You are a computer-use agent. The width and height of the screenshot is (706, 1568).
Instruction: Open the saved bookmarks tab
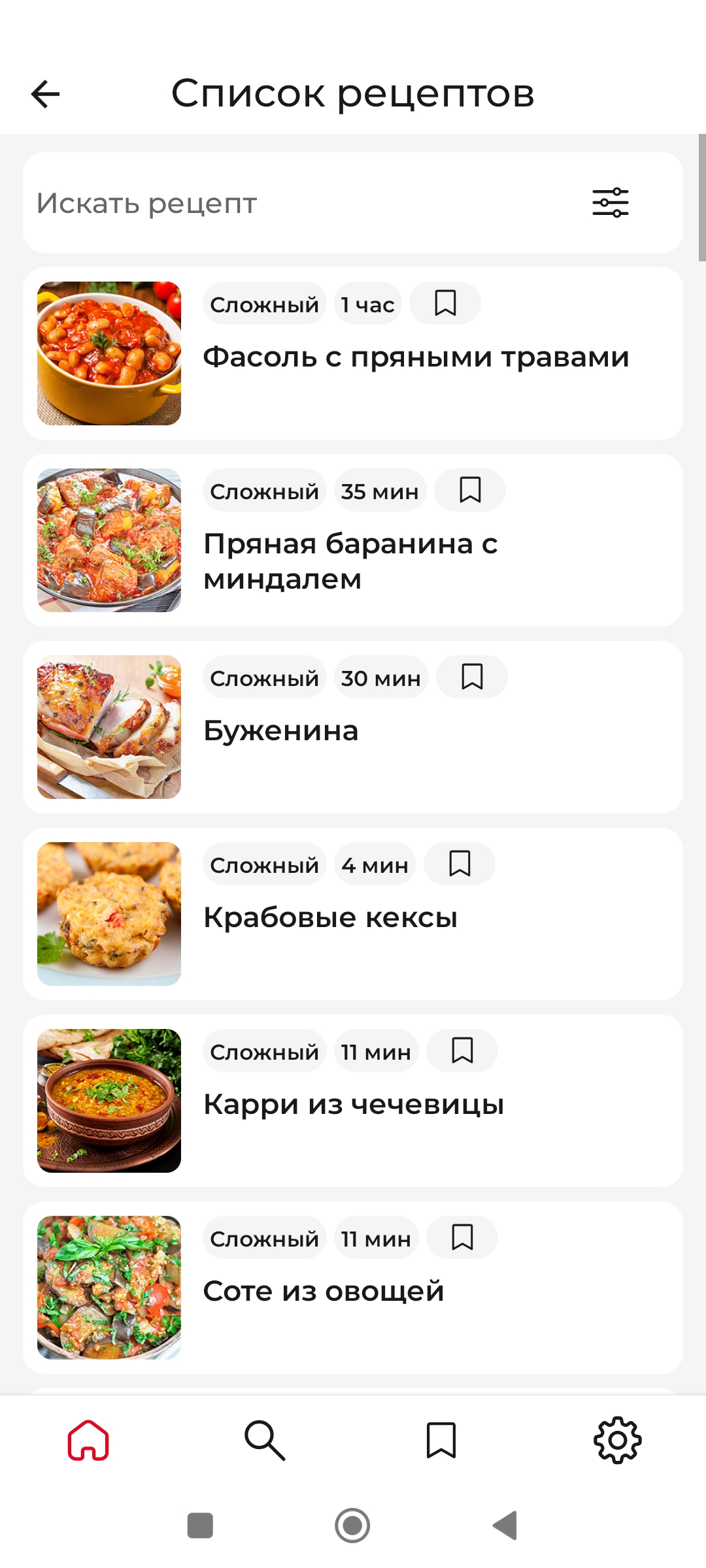pos(441,1441)
